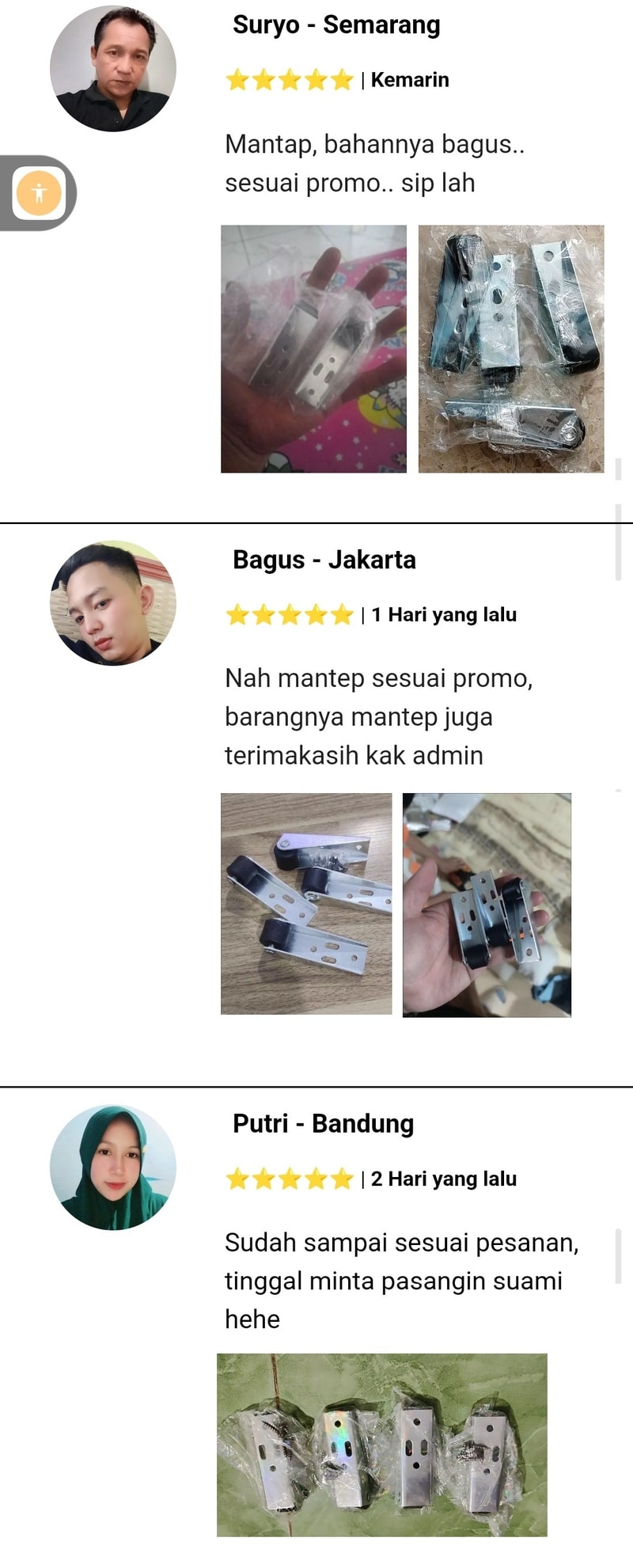View Bagus's second review photo
This screenshot has width=633, height=1568.
[x=487, y=905]
